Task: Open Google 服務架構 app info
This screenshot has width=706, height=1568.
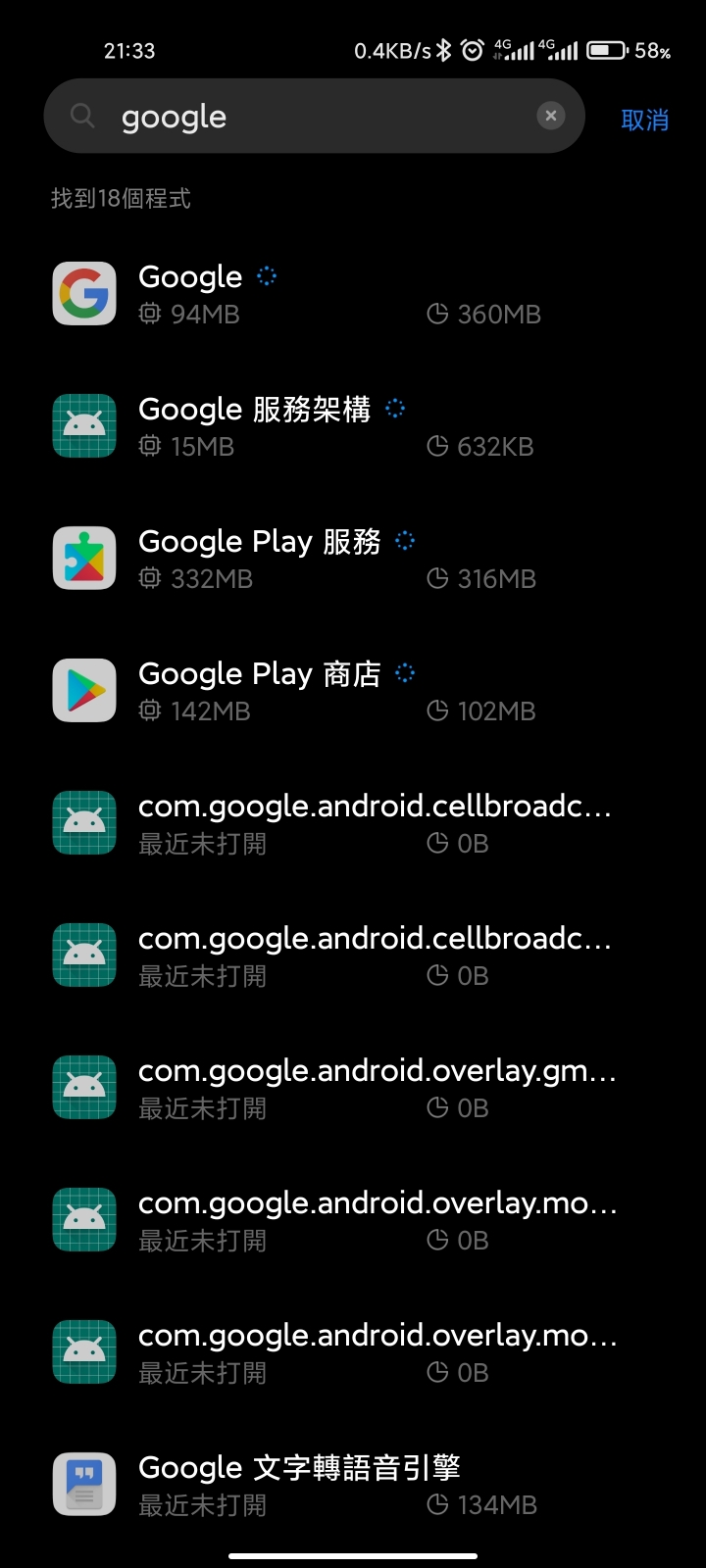Action: coord(353,426)
